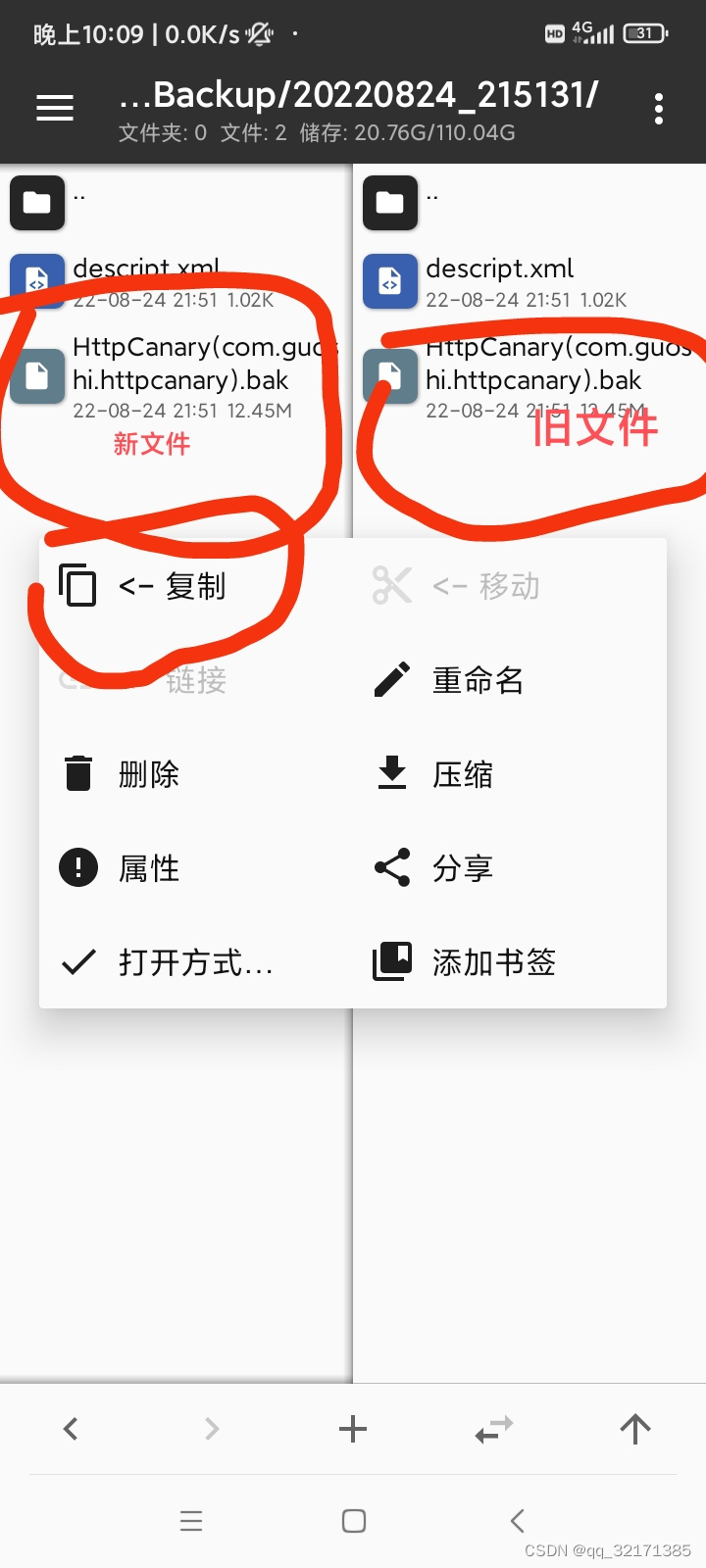Tap the Android home button
The image size is (706, 1568).
pyautogui.click(x=352, y=1521)
